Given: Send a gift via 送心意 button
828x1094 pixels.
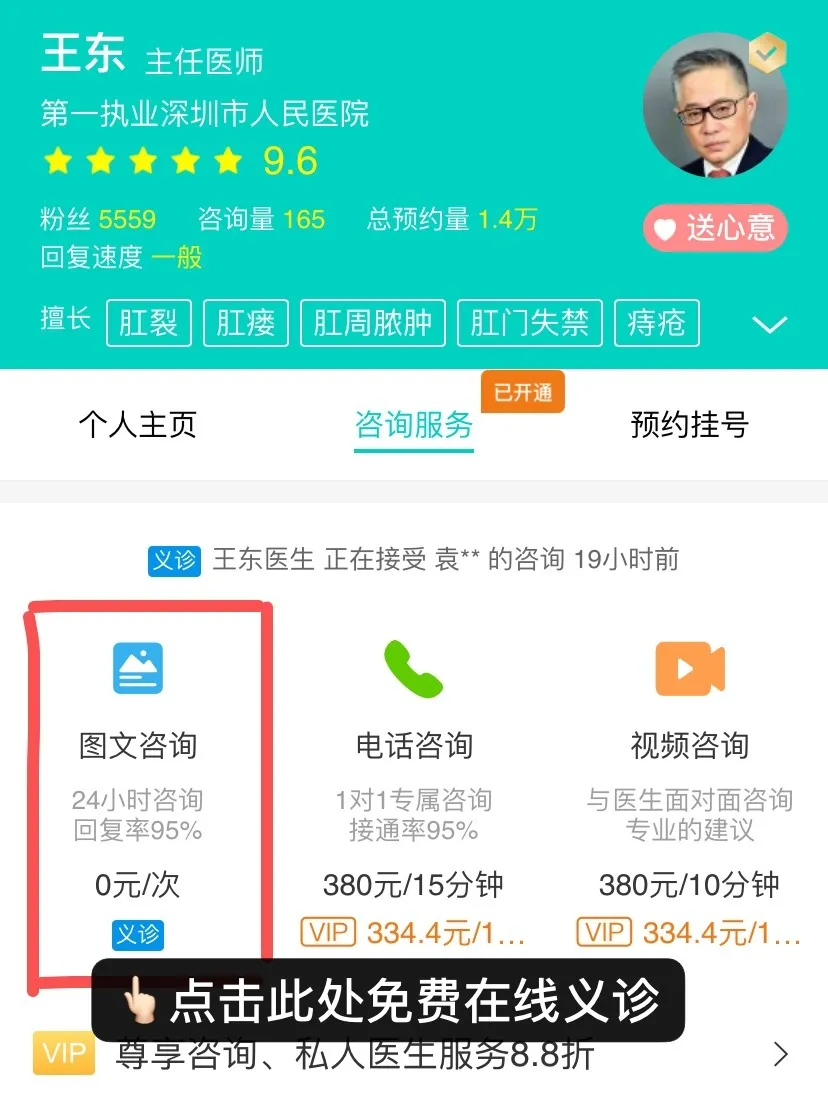Looking at the screenshot, I should point(715,229).
